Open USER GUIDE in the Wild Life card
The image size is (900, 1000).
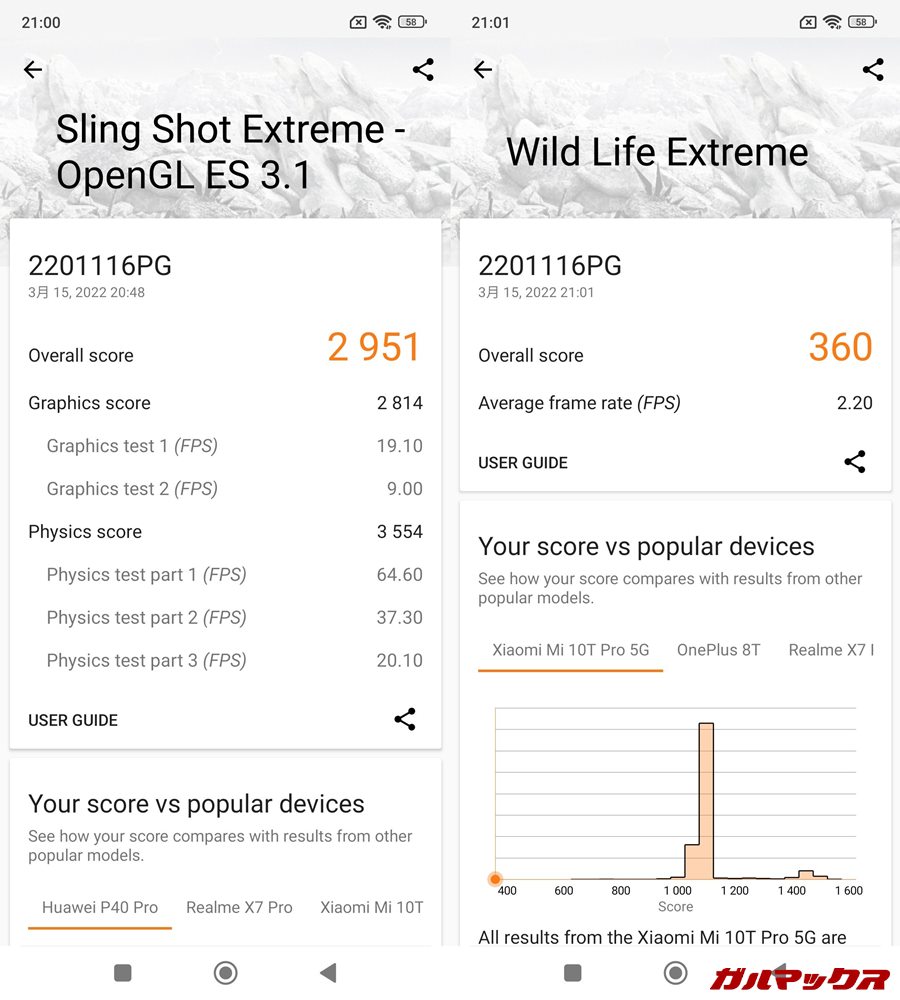(x=523, y=463)
